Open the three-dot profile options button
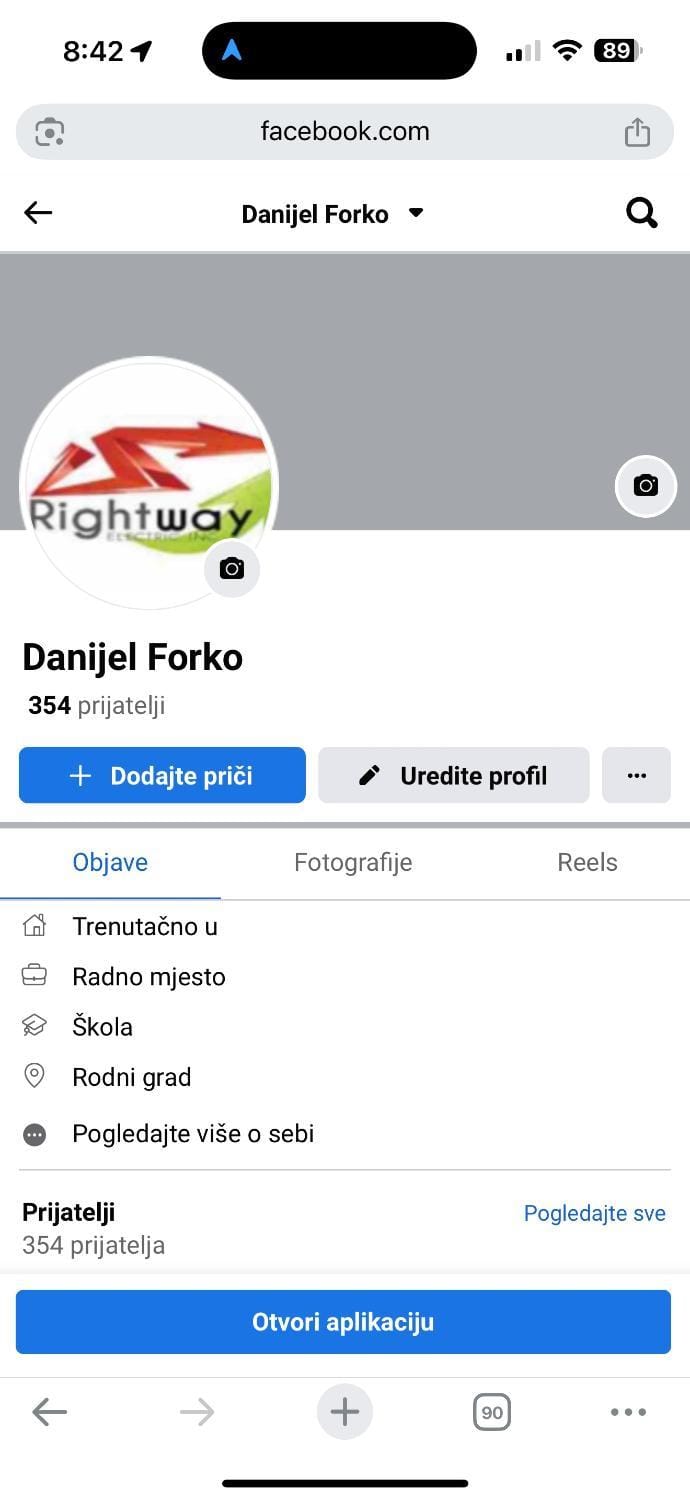 point(636,775)
